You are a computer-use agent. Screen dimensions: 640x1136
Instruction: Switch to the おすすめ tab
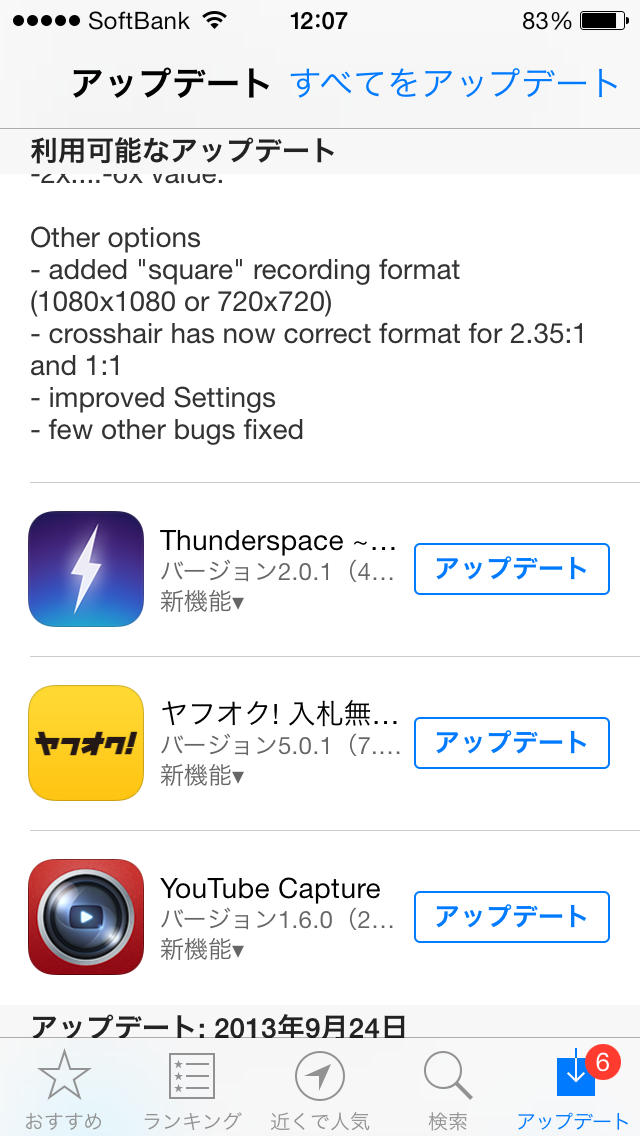pos(64,1090)
